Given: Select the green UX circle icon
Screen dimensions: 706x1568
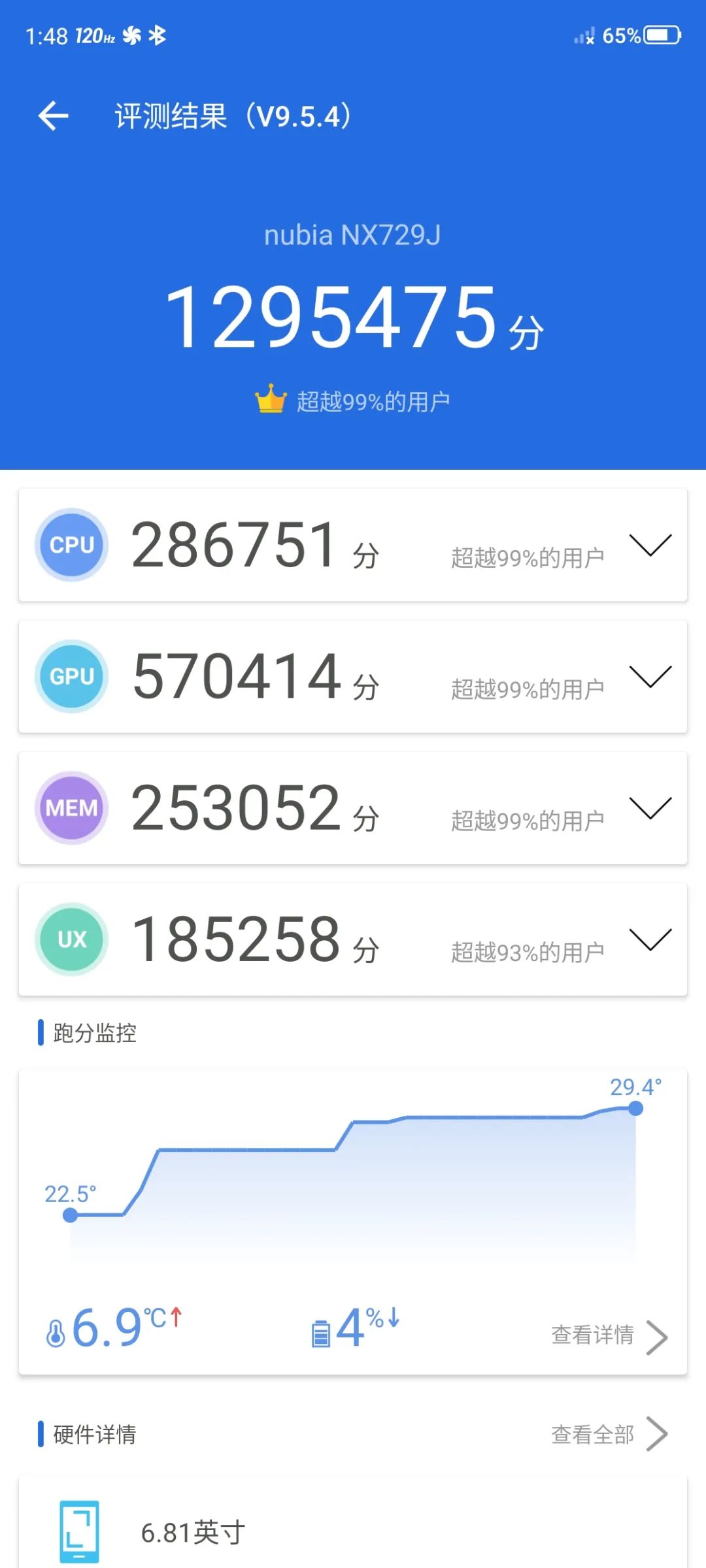Looking at the screenshot, I should pos(71,939).
